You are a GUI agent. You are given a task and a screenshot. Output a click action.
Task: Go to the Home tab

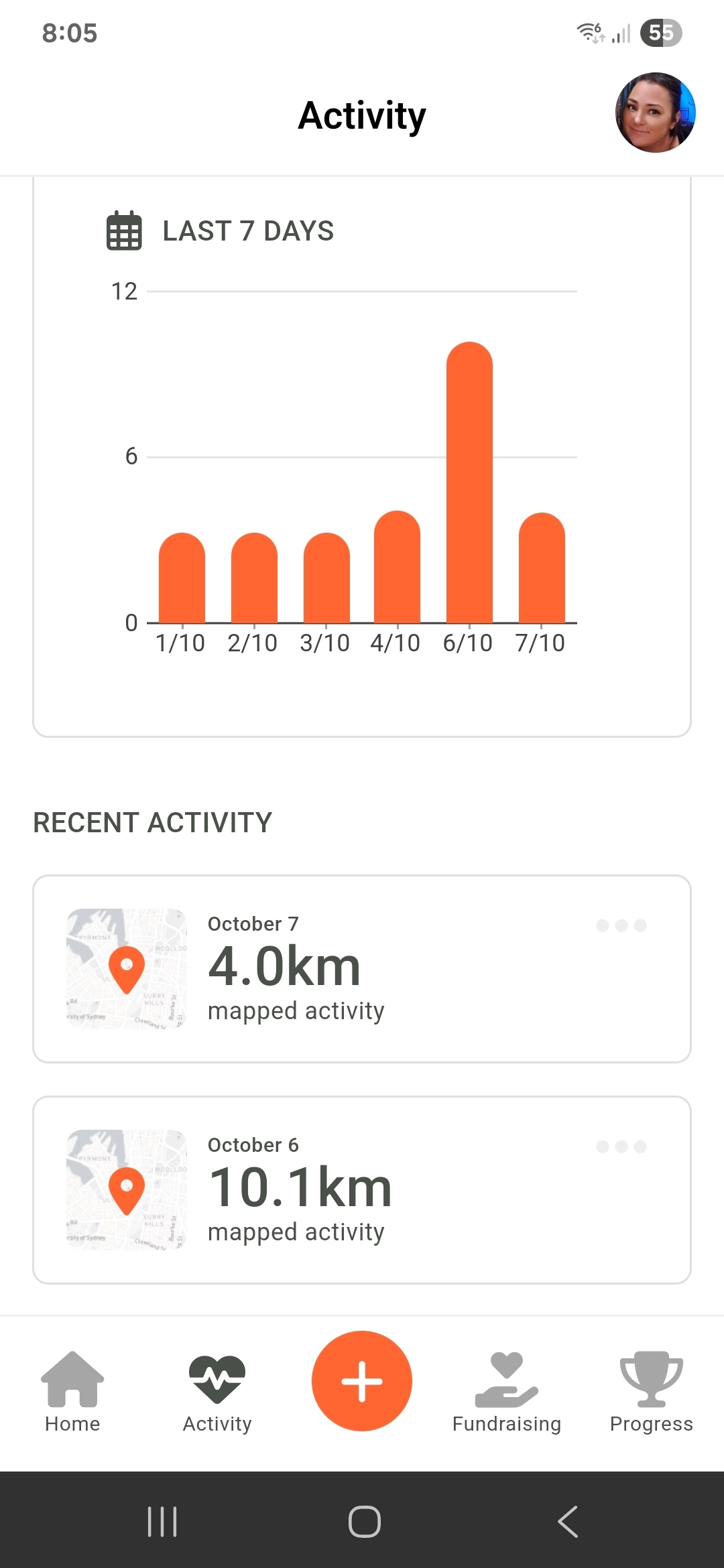(72, 1391)
